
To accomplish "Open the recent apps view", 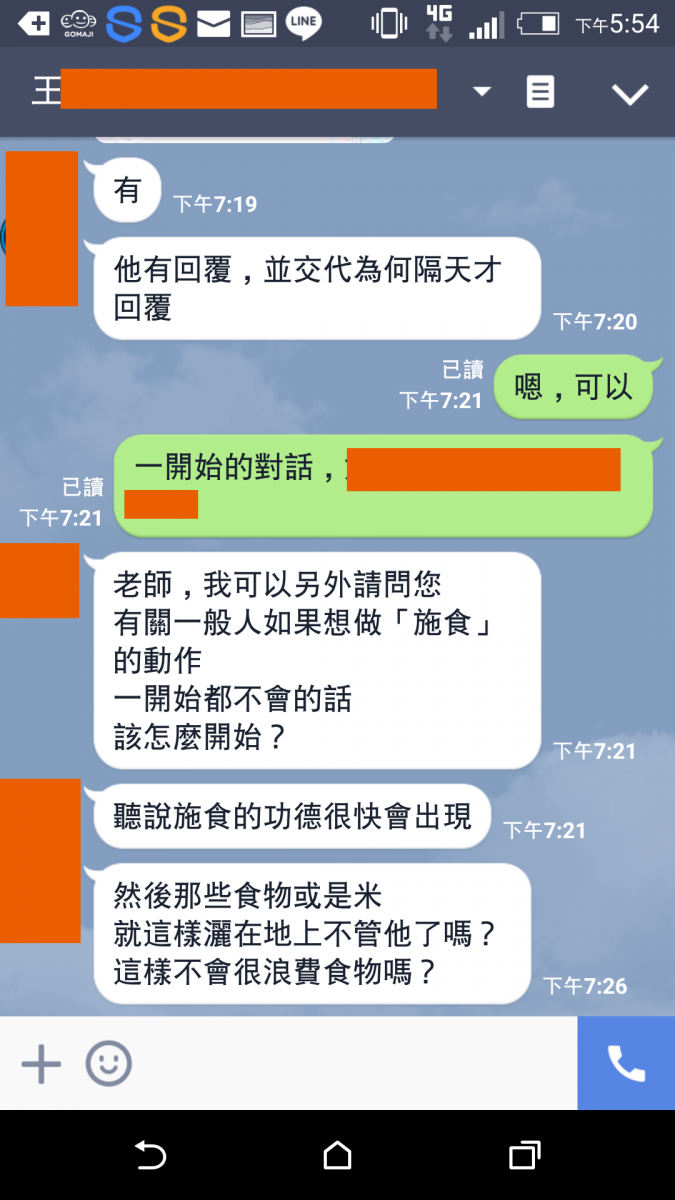I will tap(524, 1156).
